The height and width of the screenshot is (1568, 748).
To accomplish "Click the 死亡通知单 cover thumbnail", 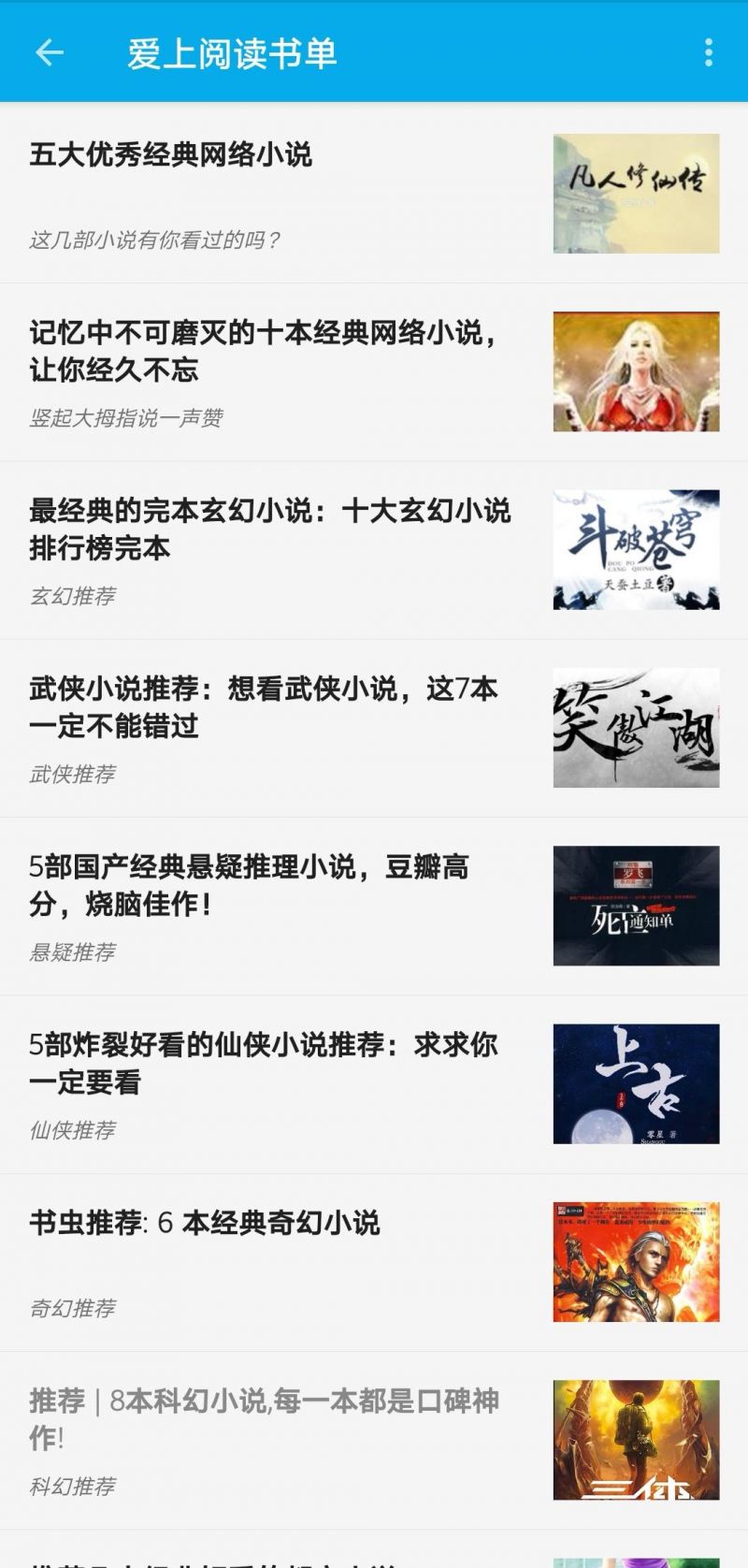I will pos(636,904).
